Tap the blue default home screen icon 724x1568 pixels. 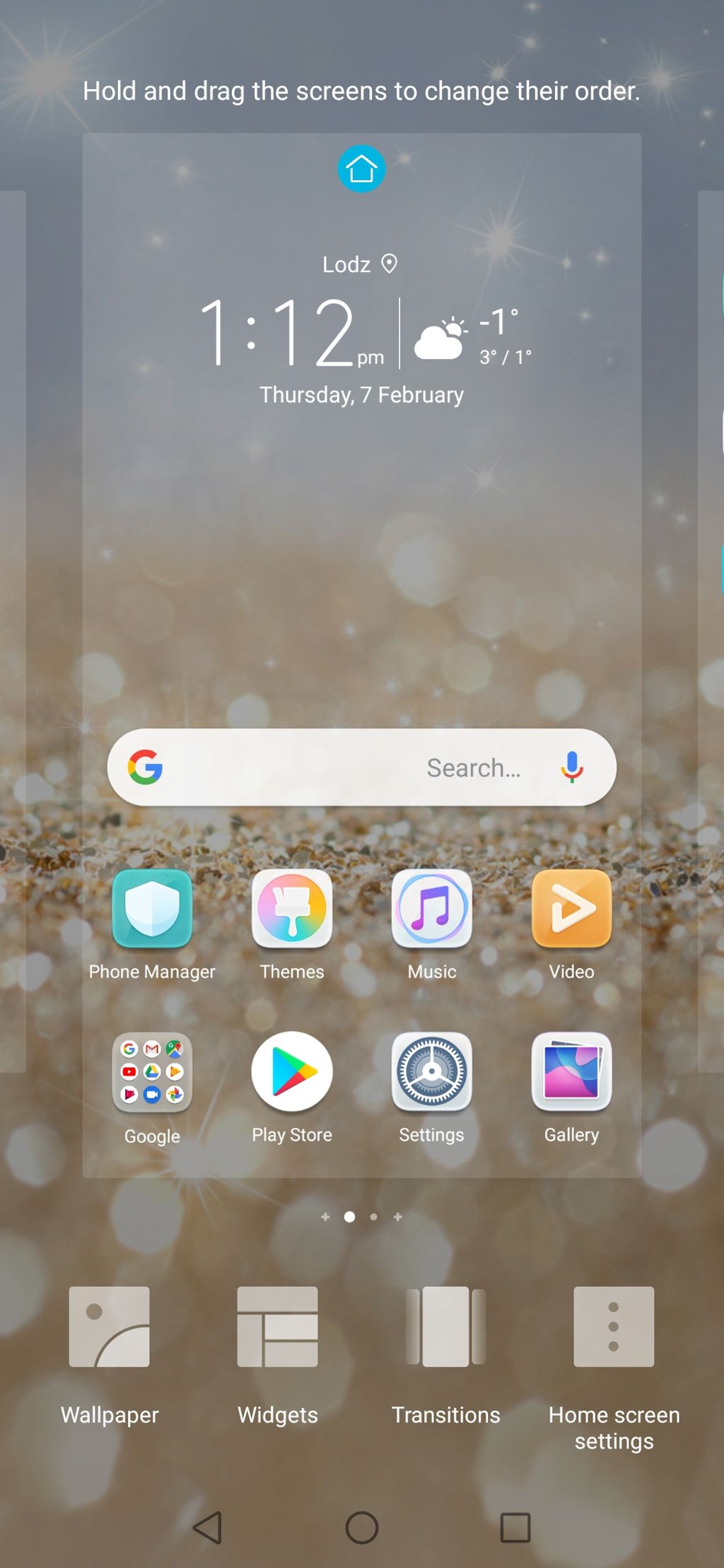click(x=361, y=169)
